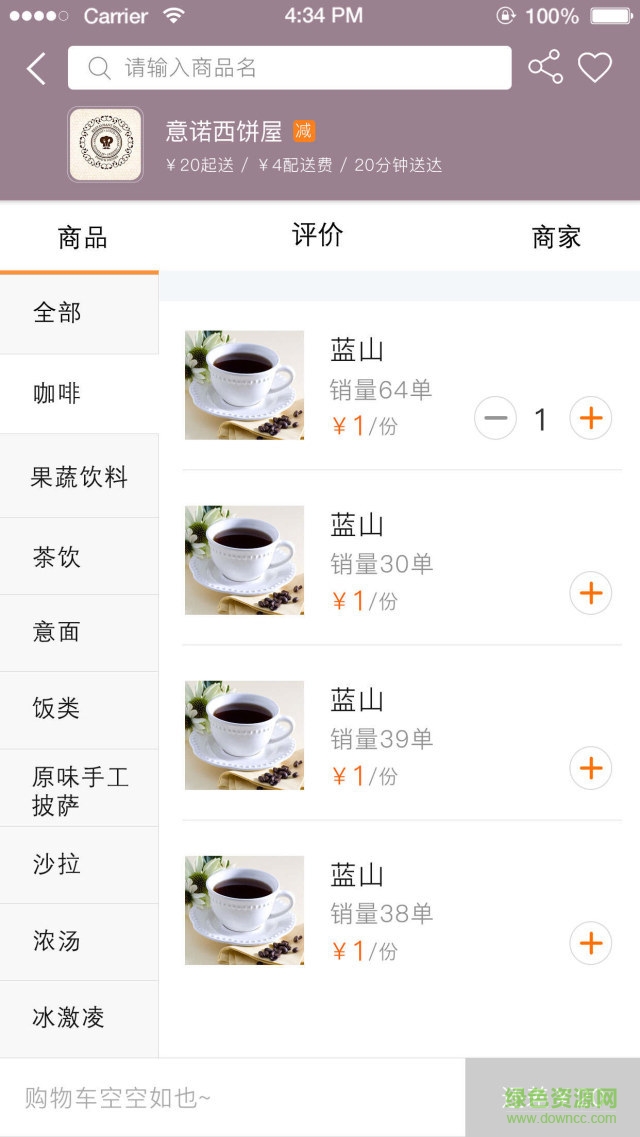Decrease quantity of 蓝山 with 64 sales
Viewport: 640px width, 1137px height.
[x=495, y=418]
